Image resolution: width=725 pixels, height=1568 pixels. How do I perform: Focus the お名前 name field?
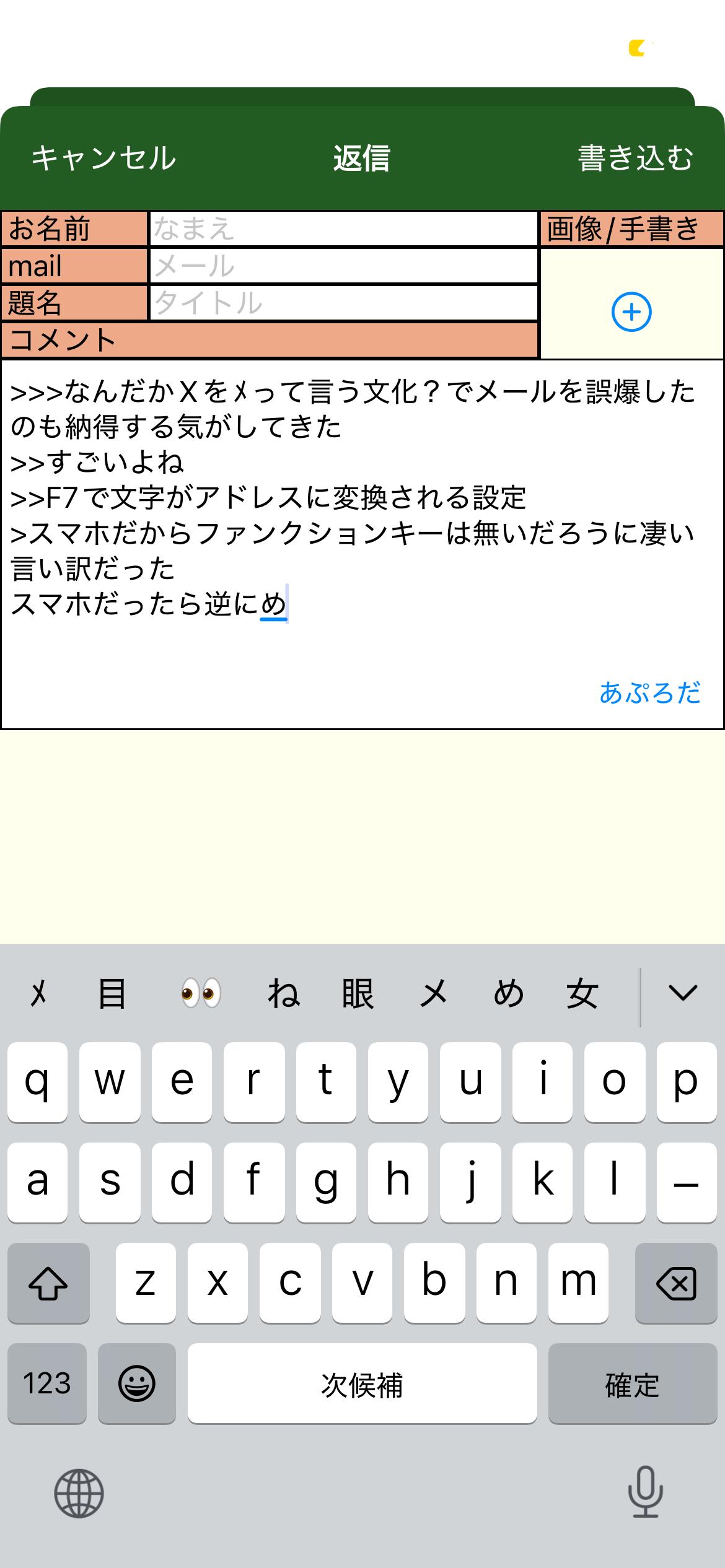point(343,229)
